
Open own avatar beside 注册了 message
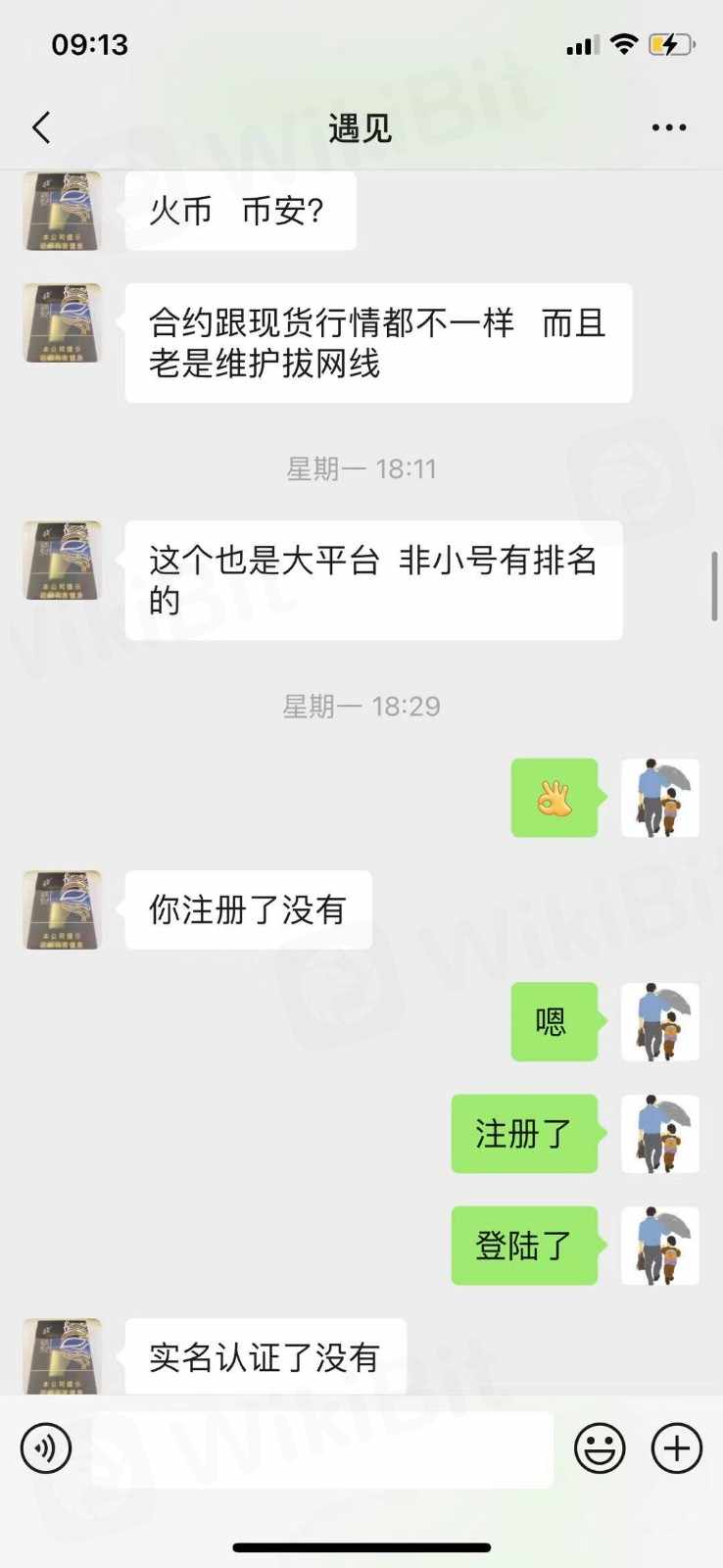coord(660,1134)
